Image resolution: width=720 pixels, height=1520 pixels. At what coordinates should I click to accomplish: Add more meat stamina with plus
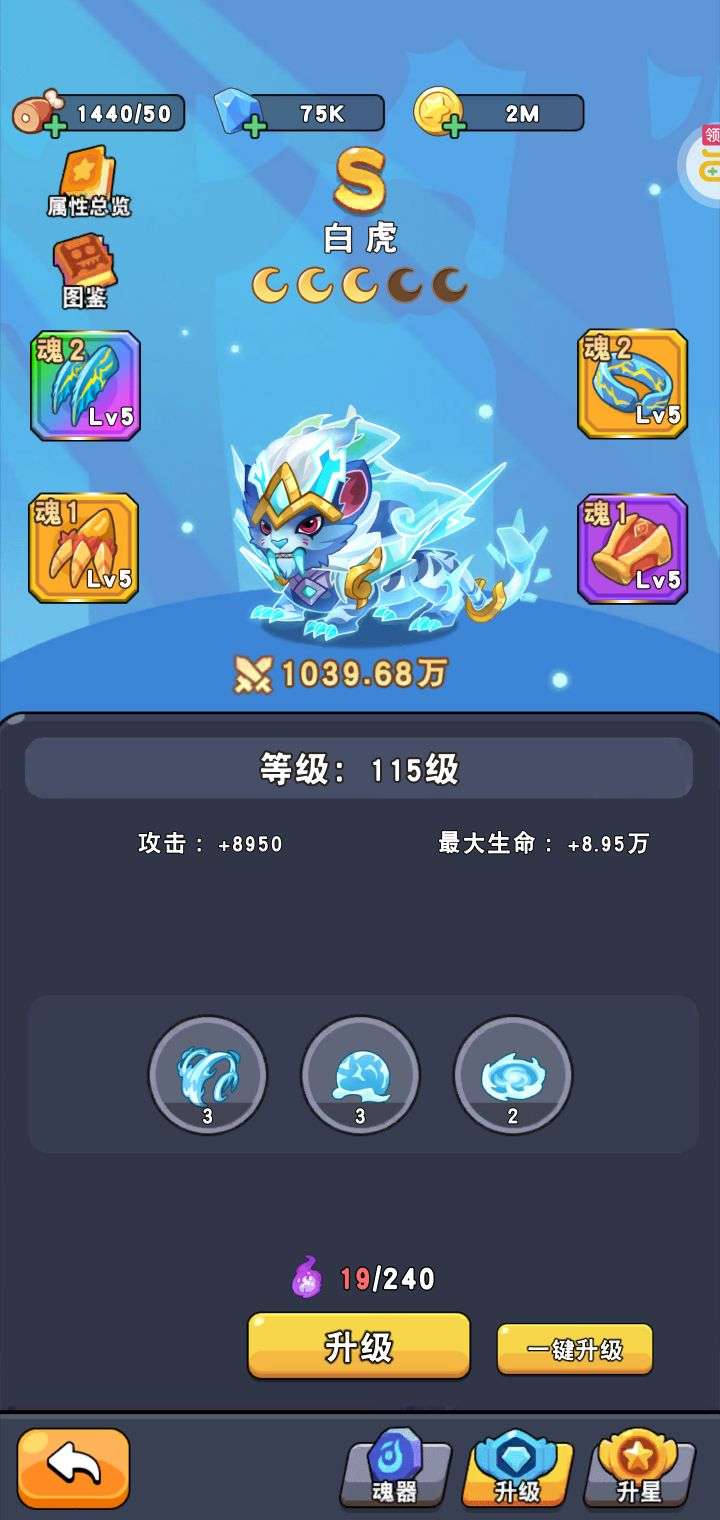(55, 125)
